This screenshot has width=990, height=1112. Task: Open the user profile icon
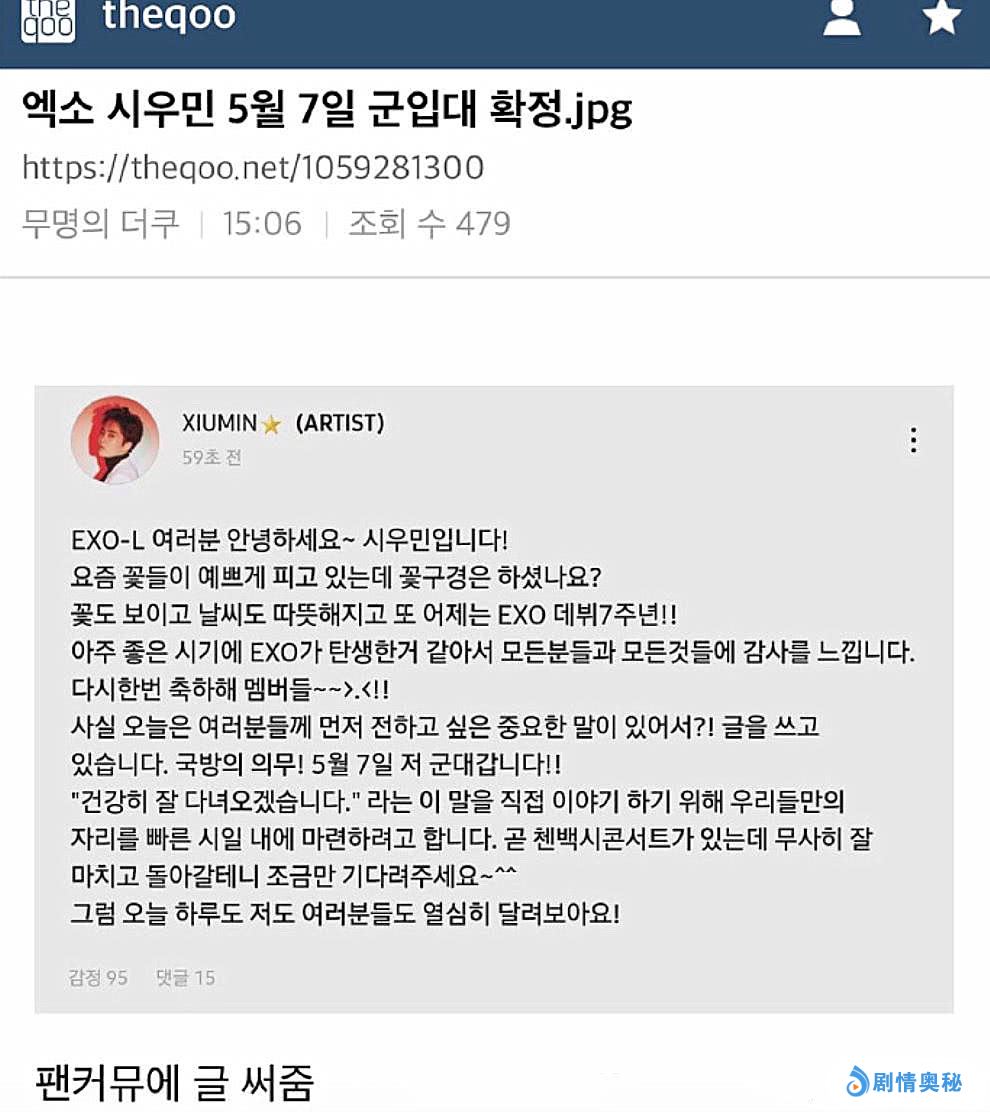841,17
